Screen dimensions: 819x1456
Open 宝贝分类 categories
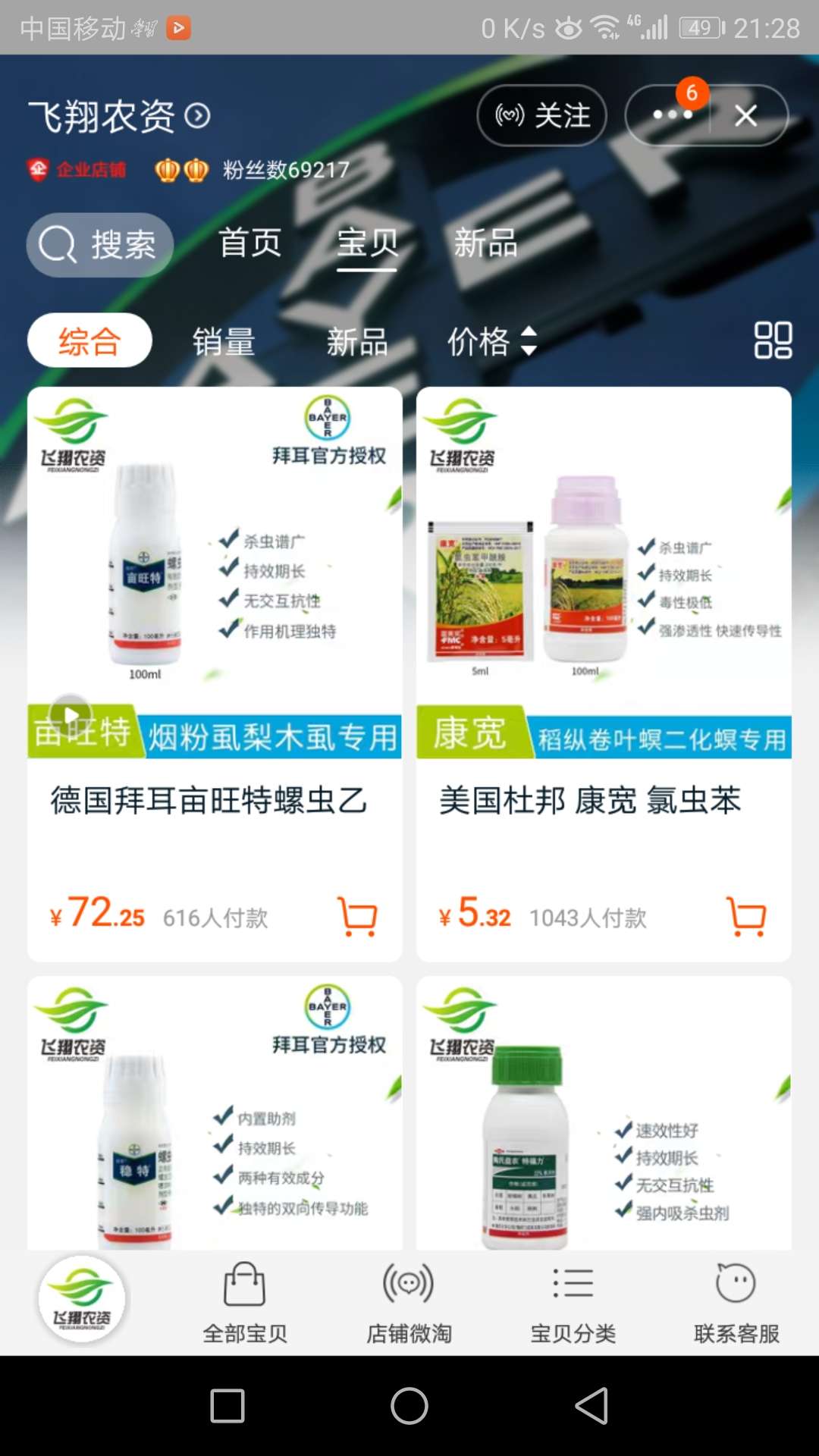coord(573,1302)
